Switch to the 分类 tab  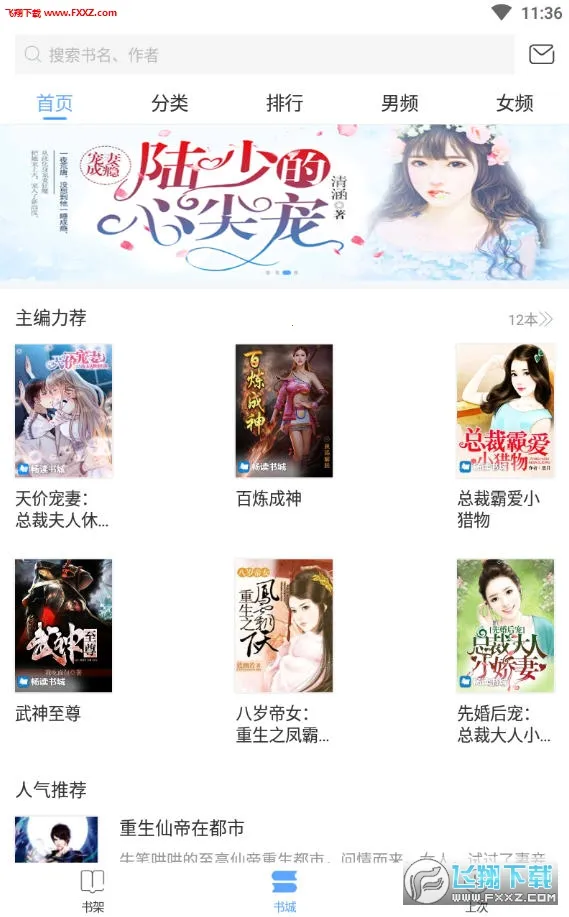[170, 103]
